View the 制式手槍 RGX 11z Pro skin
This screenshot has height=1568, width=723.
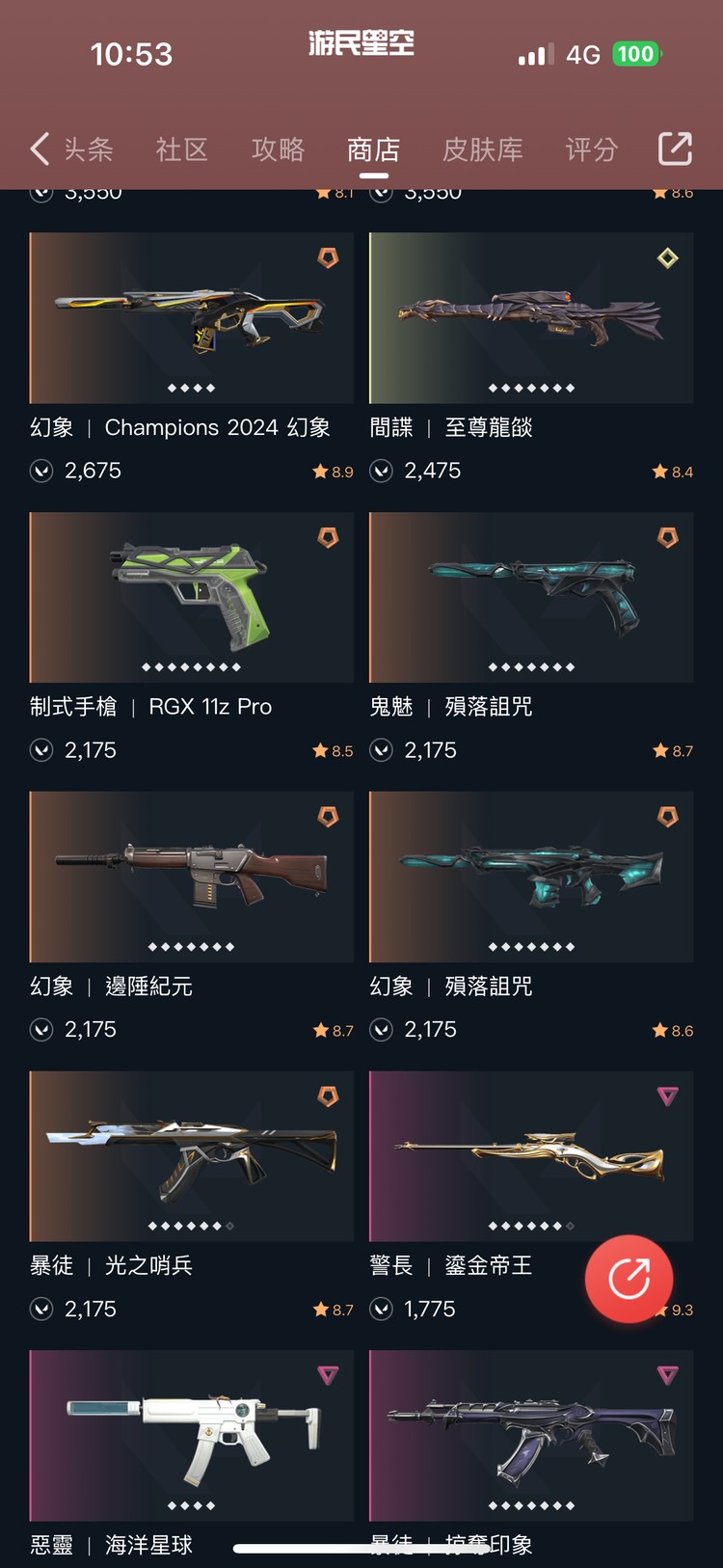tap(192, 598)
